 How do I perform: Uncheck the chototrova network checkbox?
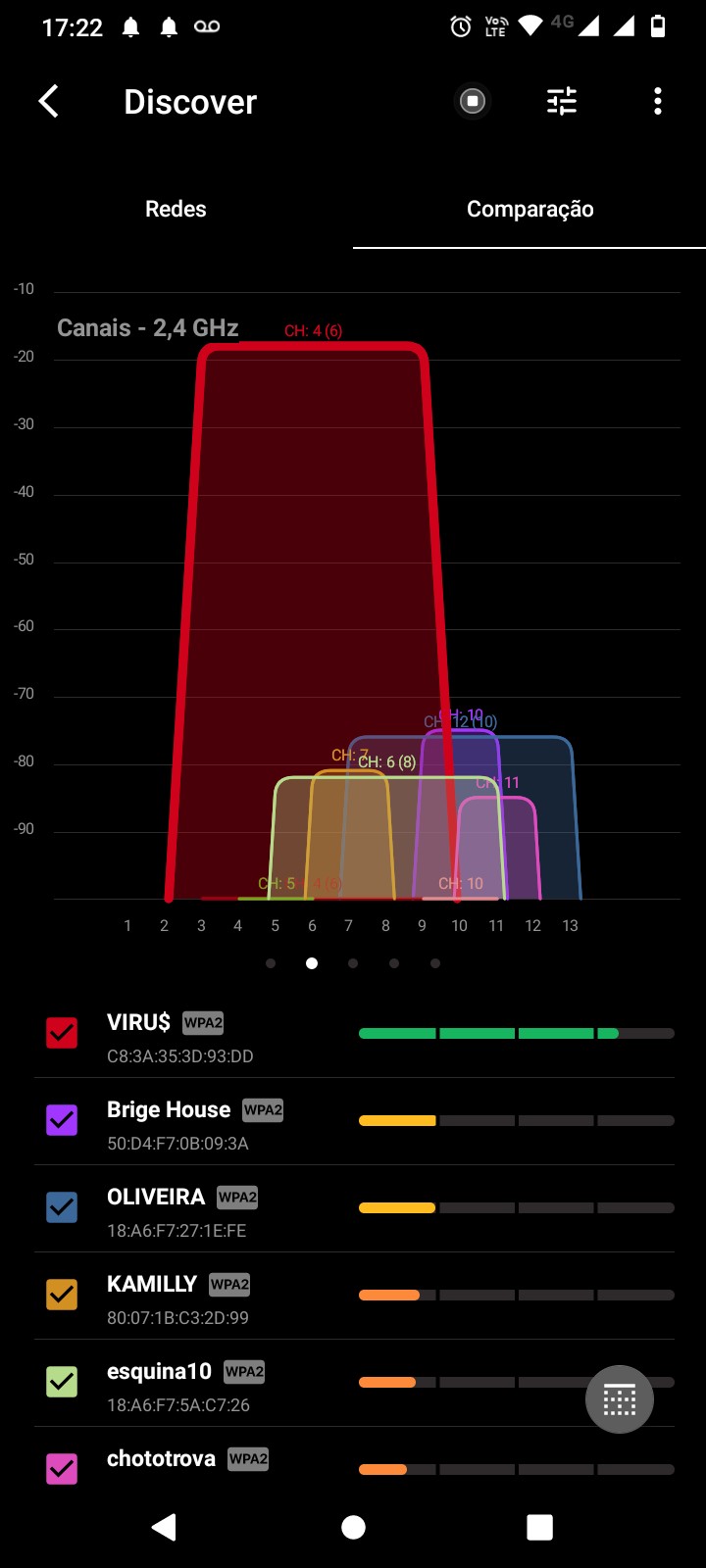pyautogui.click(x=62, y=1469)
